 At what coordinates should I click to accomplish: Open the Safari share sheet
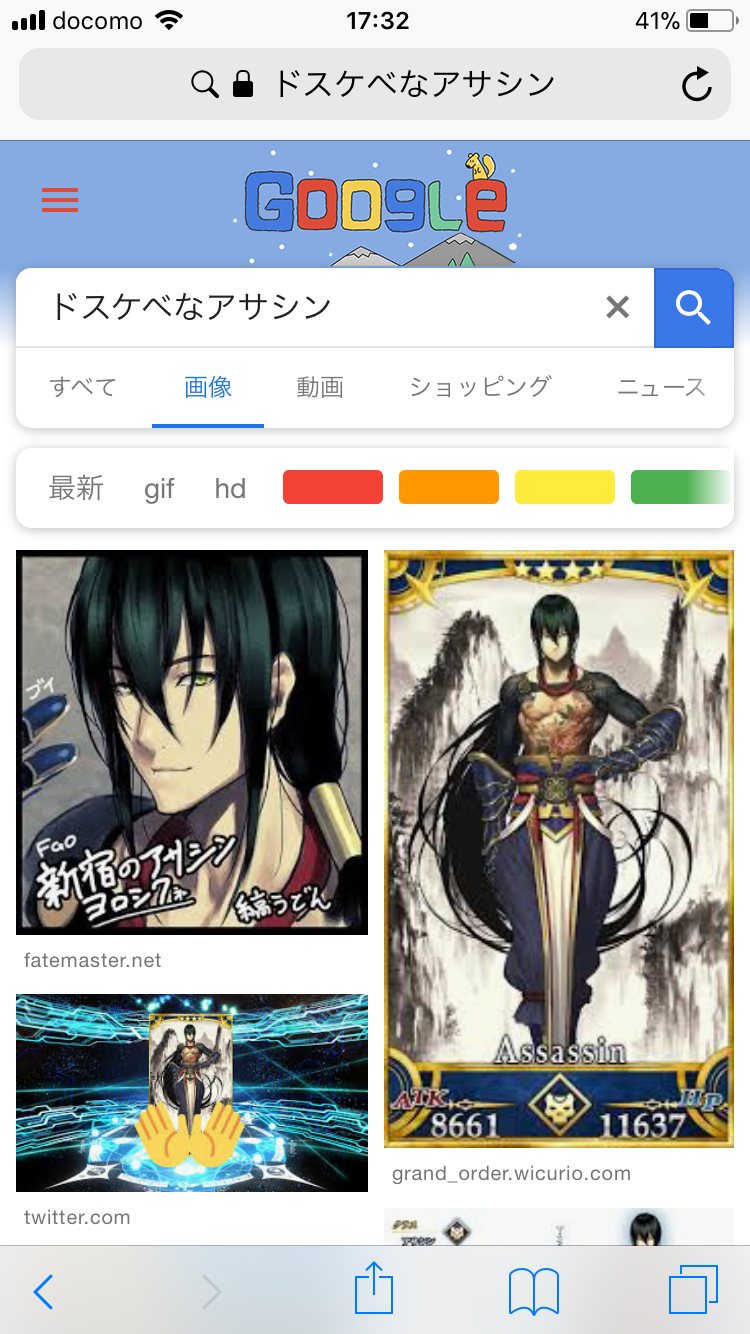pyautogui.click(x=374, y=1290)
